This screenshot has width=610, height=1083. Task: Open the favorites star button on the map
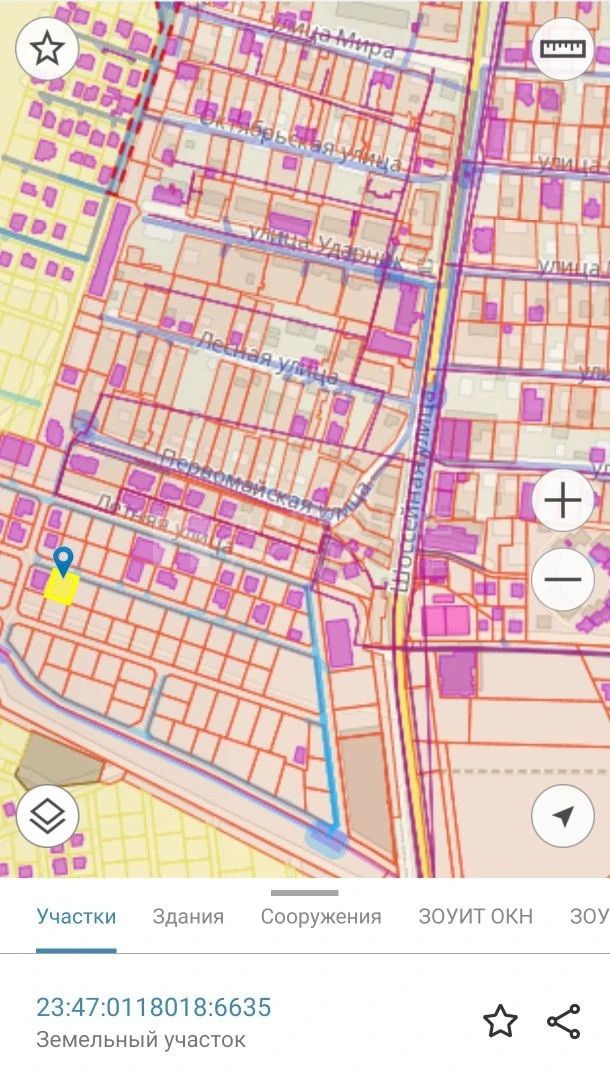(46, 48)
